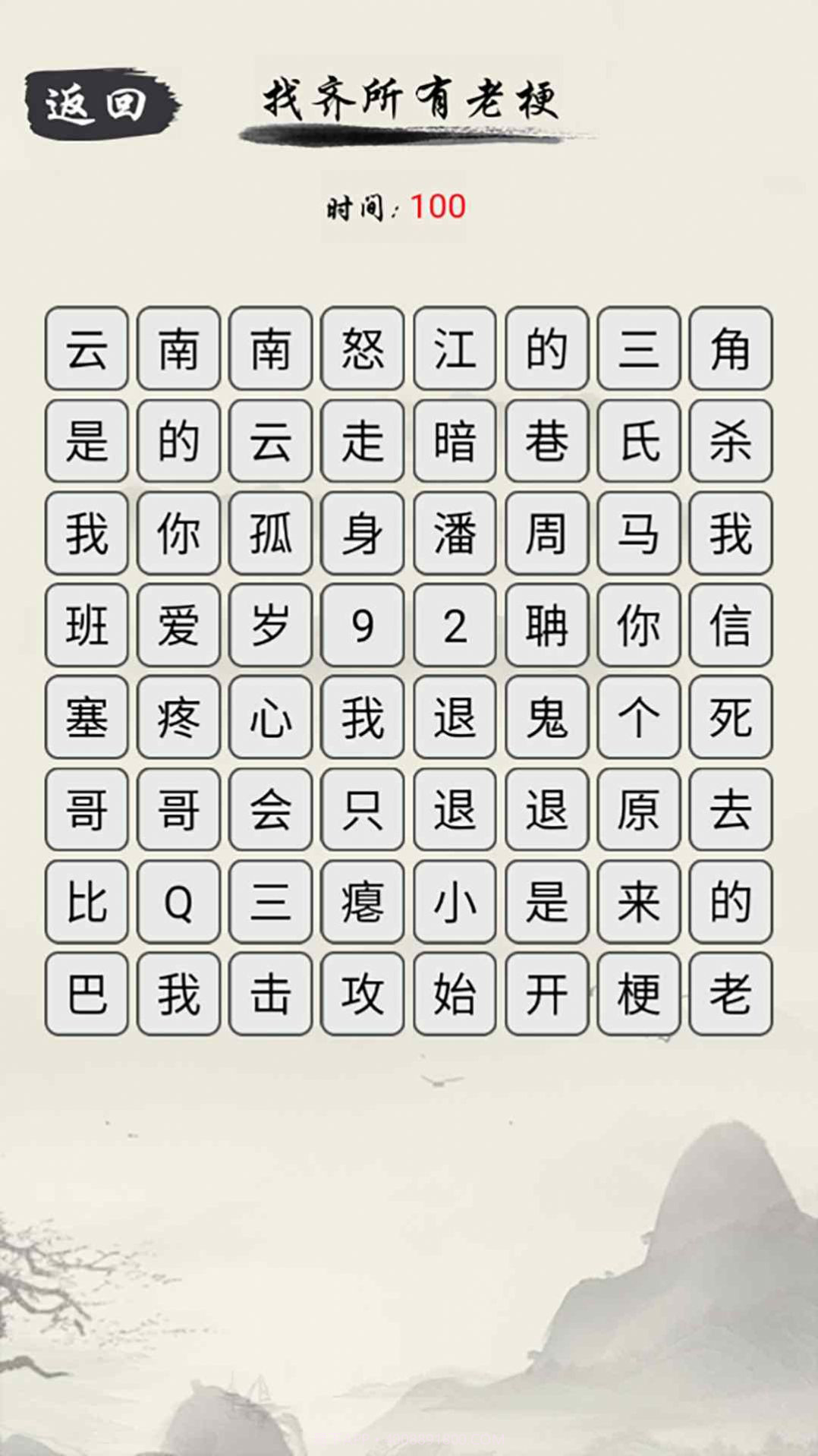The width and height of the screenshot is (818, 1456).
Task: Click the 云 tile in the top row
Action: point(86,351)
